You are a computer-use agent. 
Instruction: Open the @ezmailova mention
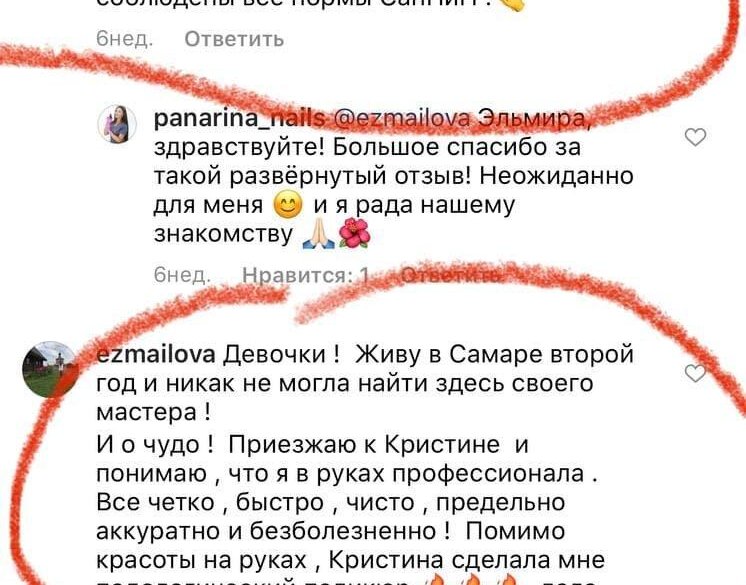click(x=388, y=119)
